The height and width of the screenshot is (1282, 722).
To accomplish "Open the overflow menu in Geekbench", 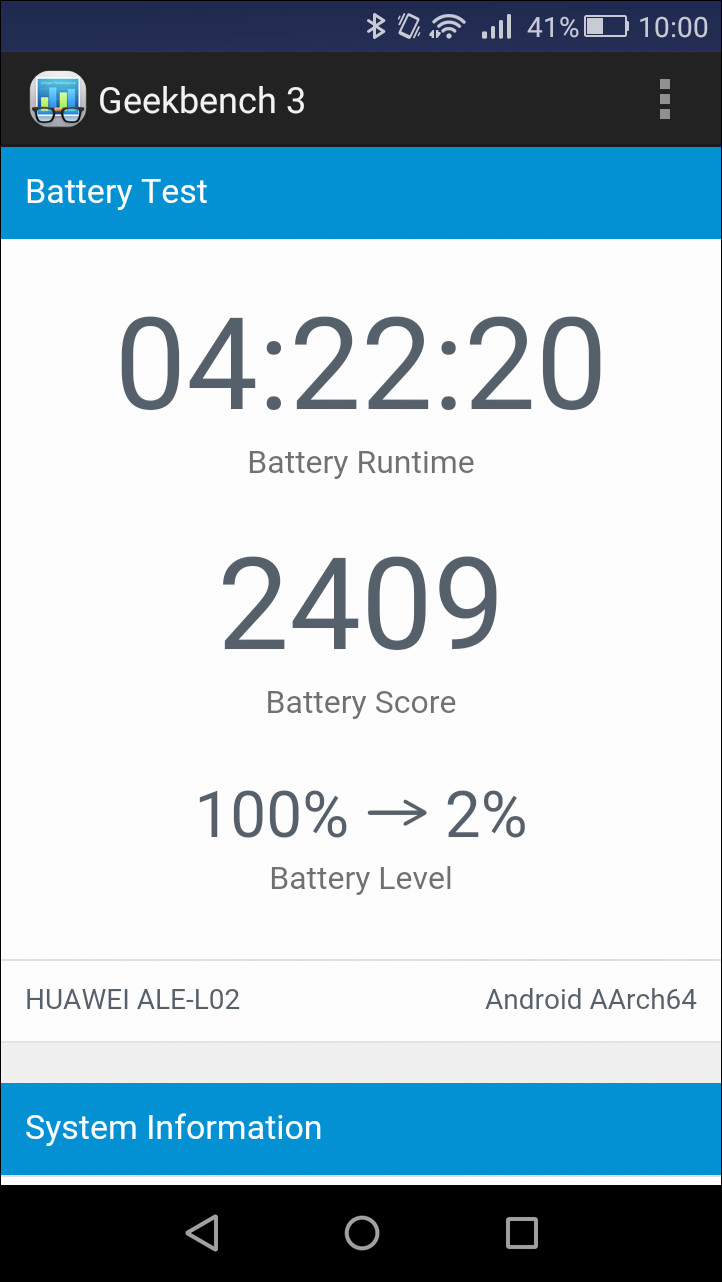I will [x=664, y=100].
